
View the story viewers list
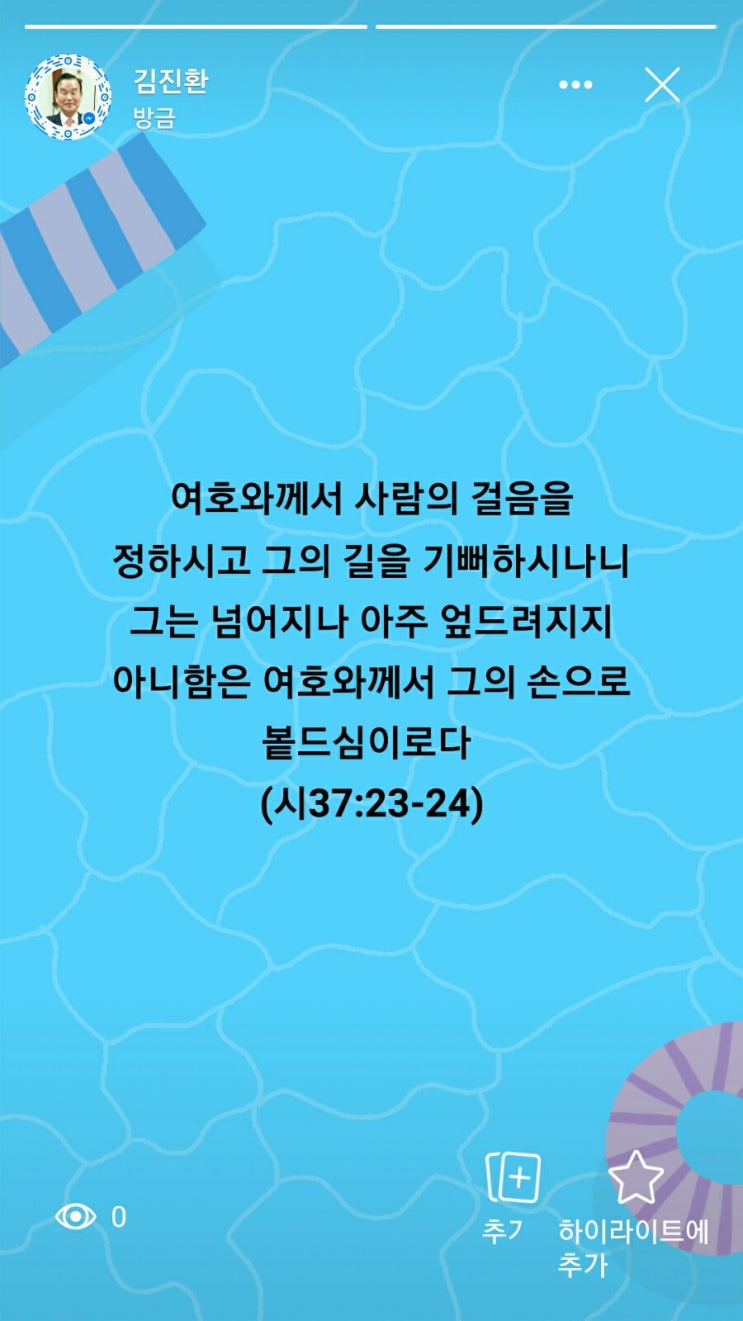(90, 1216)
